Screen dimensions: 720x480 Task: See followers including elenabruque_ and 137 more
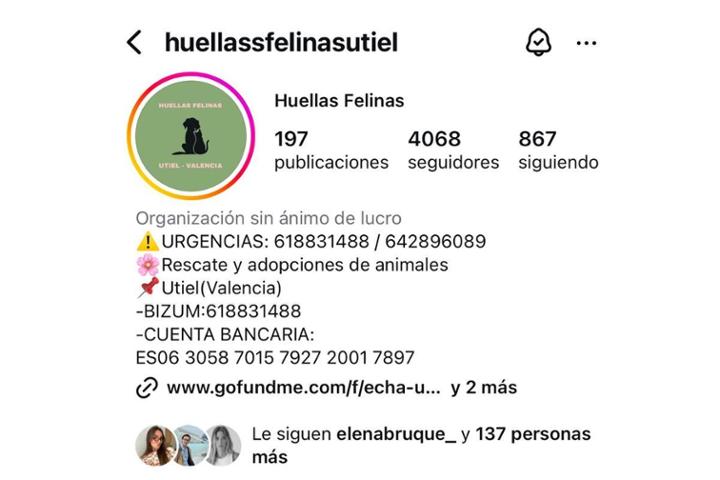(x=420, y=445)
